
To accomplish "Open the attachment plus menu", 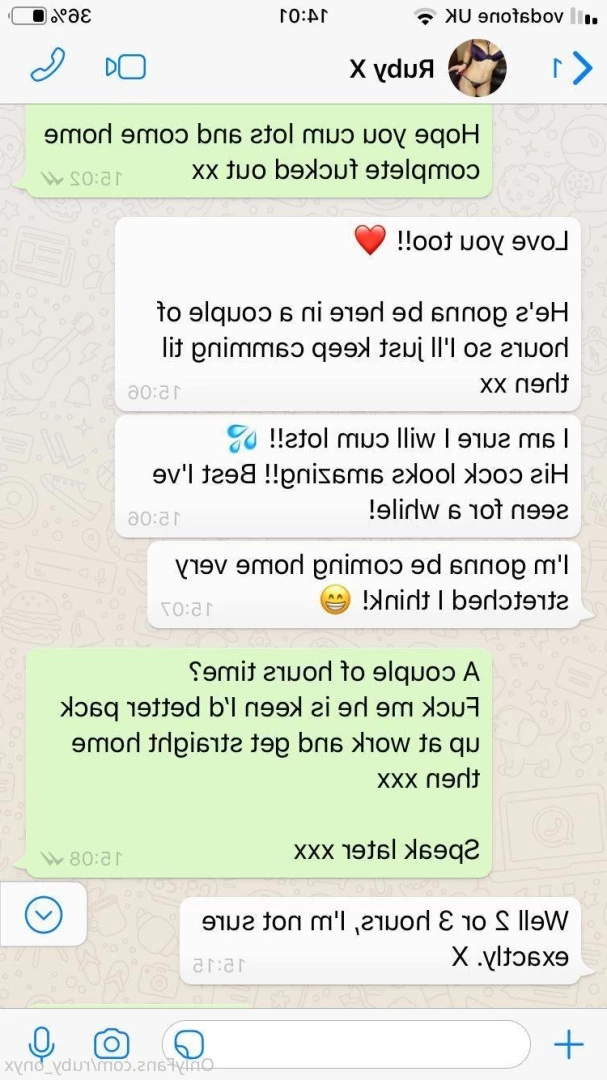I will [x=568, y=1045].
